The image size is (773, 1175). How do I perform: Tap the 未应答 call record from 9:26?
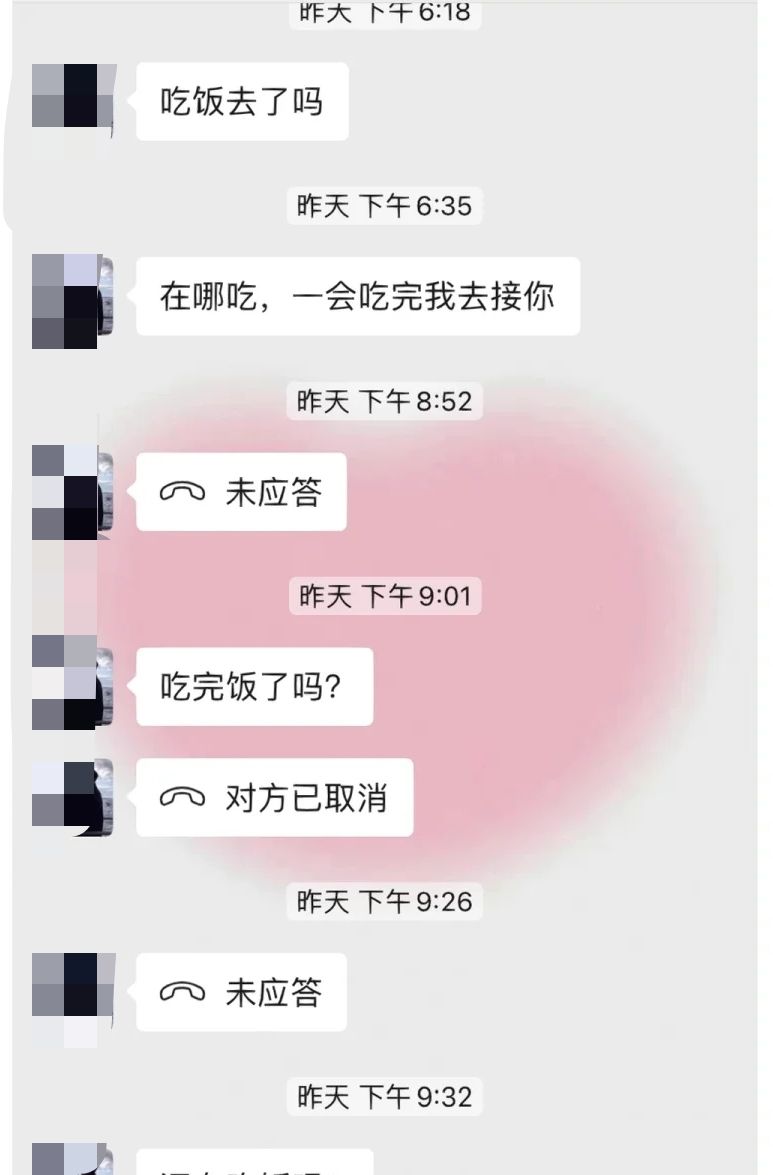pos(241,992)
